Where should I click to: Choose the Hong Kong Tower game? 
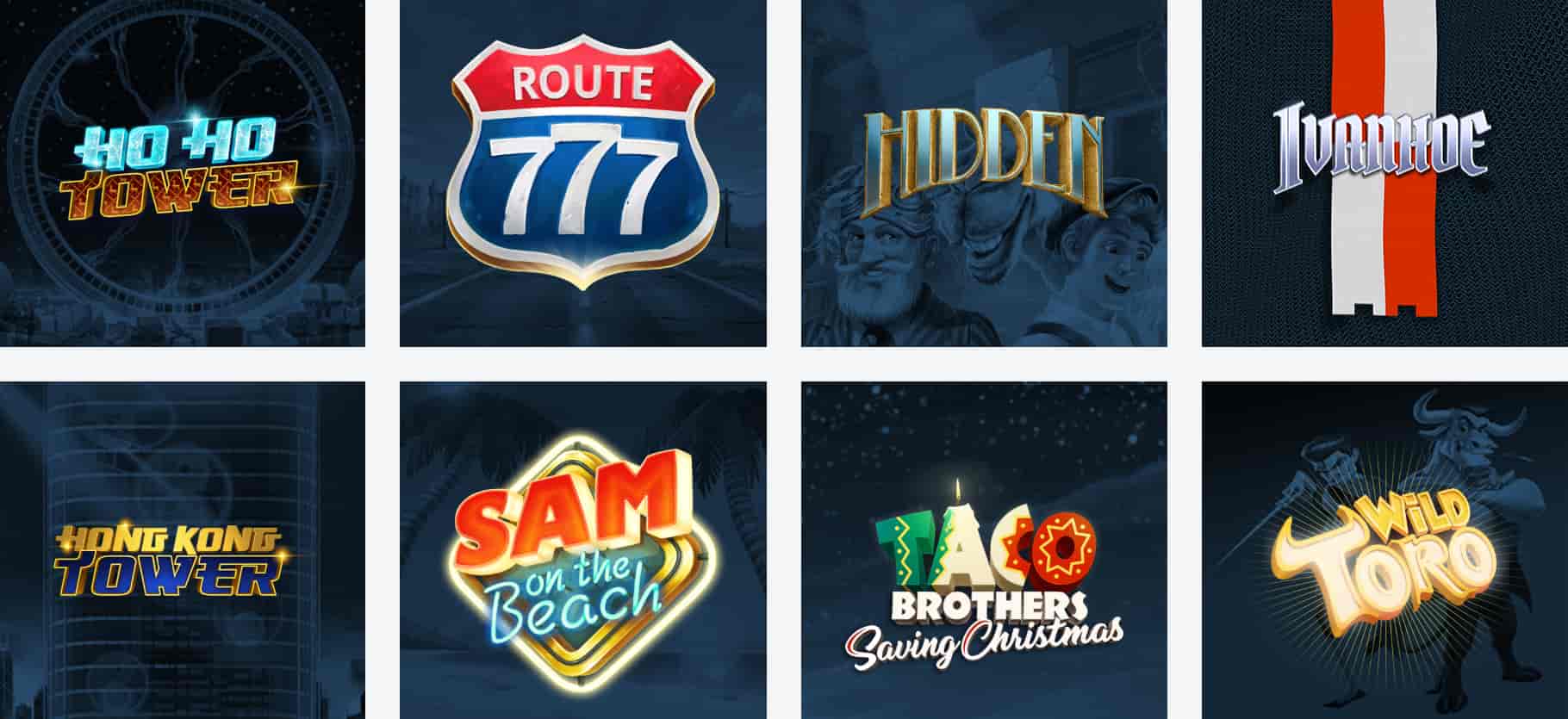182,551
